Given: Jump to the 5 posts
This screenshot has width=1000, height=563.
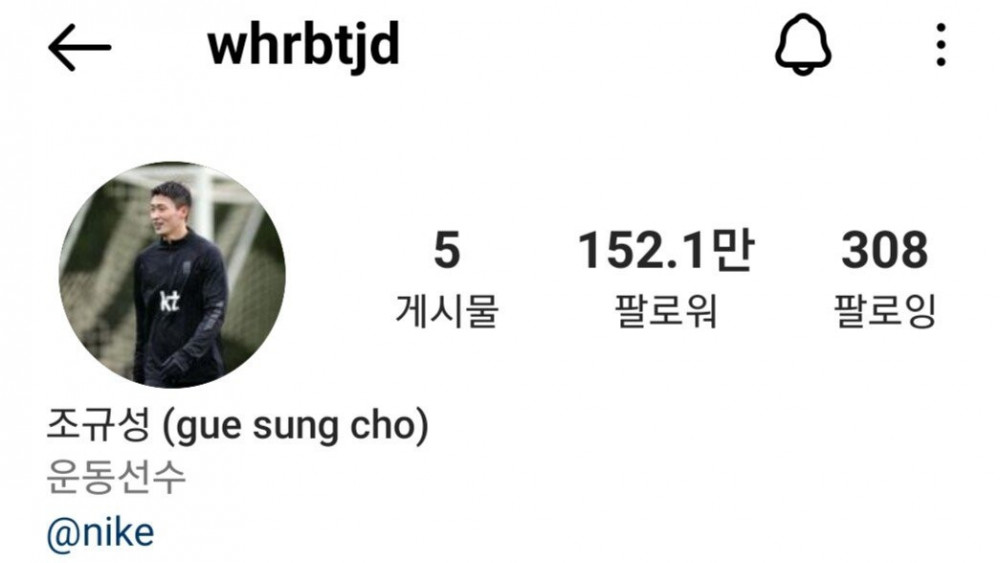Looking at the screenshot, I should pos(446,276).
